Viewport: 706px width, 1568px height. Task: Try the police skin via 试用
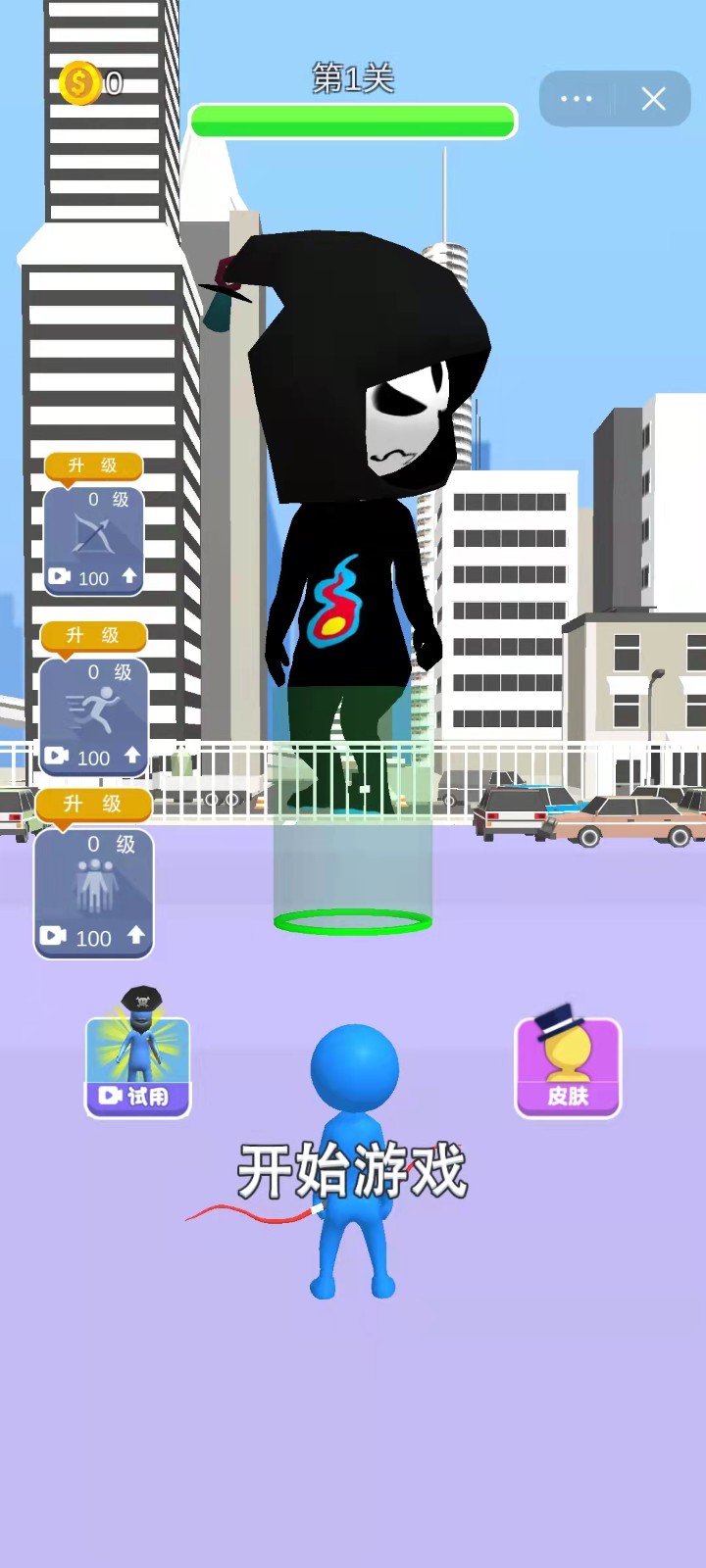click(x=137, y=1066)
